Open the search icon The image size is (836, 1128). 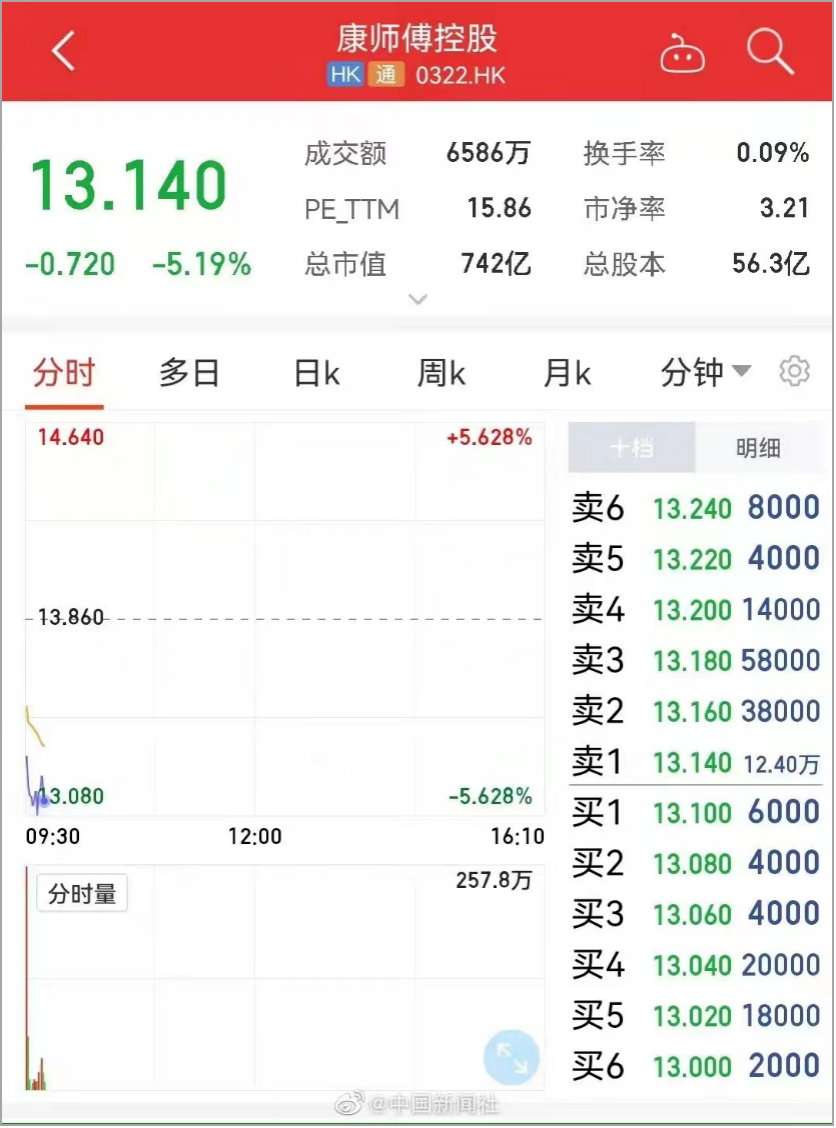coord(768,52)
